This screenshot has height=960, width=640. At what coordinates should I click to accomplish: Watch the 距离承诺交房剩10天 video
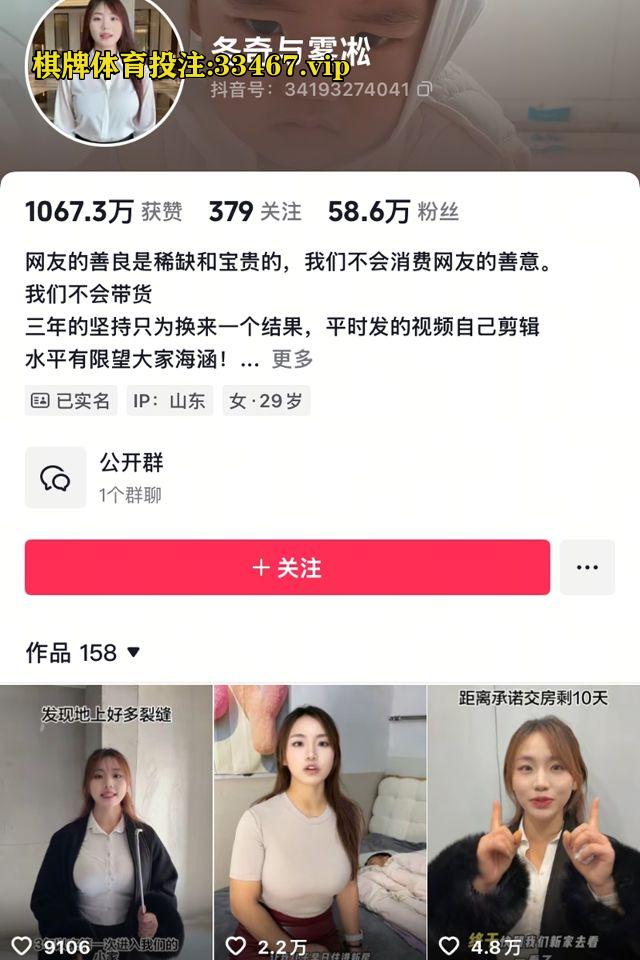(534, 822)
